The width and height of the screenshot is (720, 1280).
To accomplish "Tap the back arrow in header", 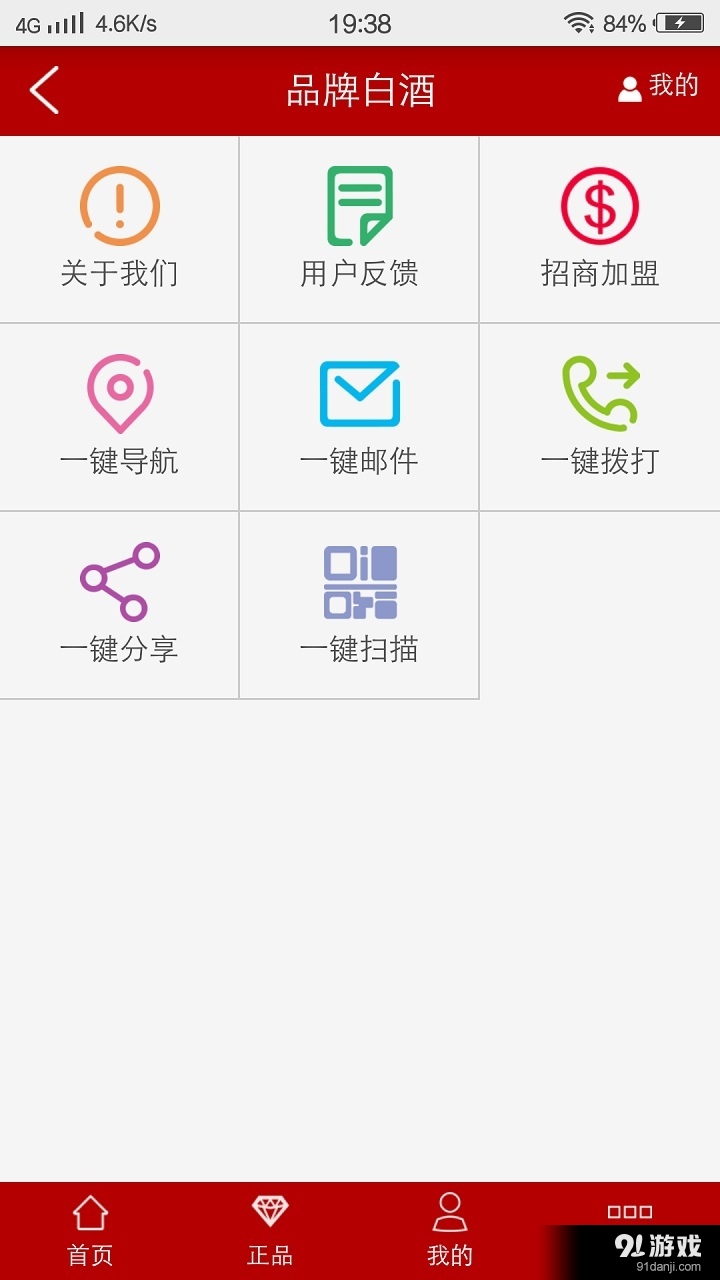I will (42, 89).
